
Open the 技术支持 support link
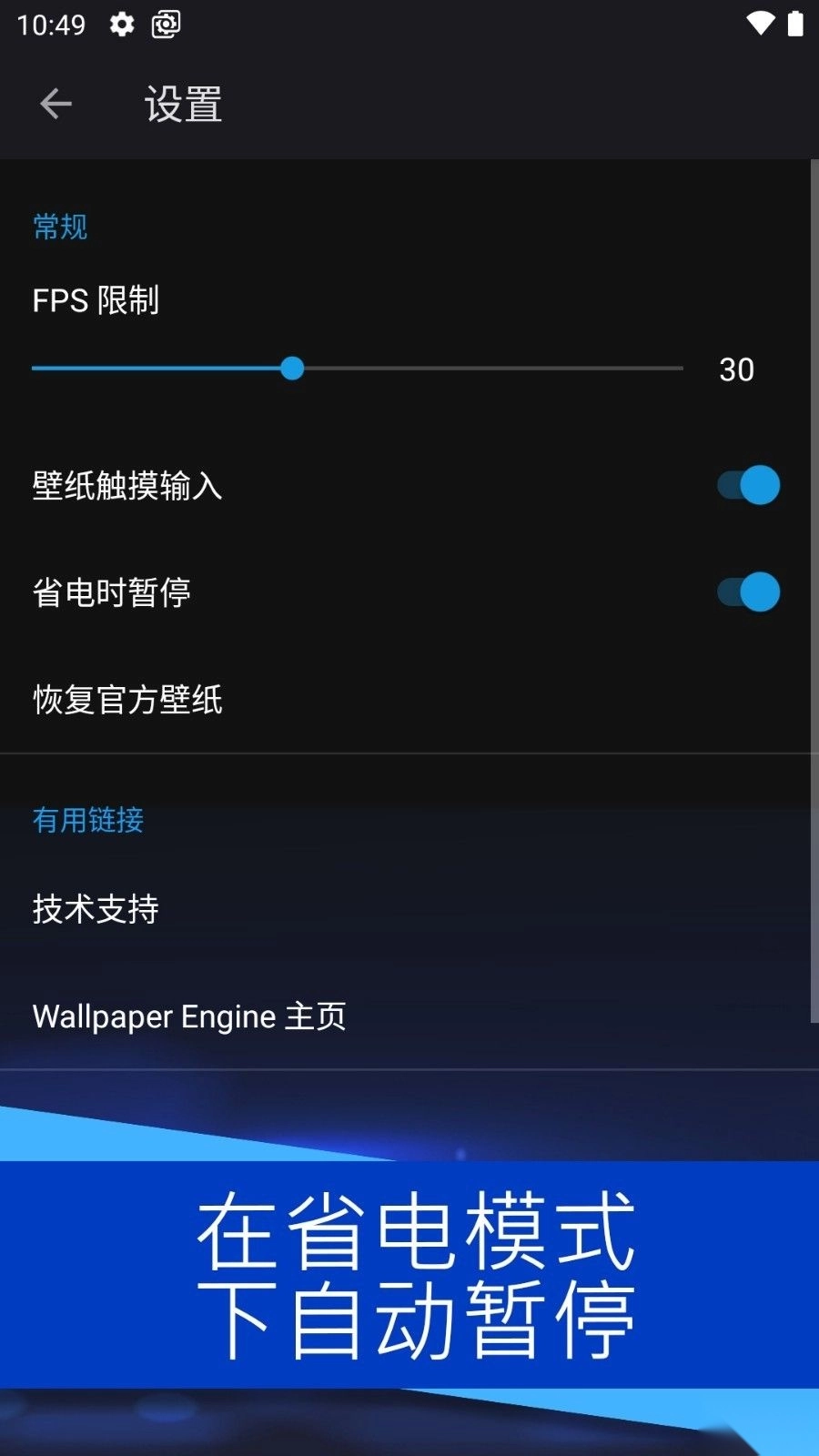(96, 908)
